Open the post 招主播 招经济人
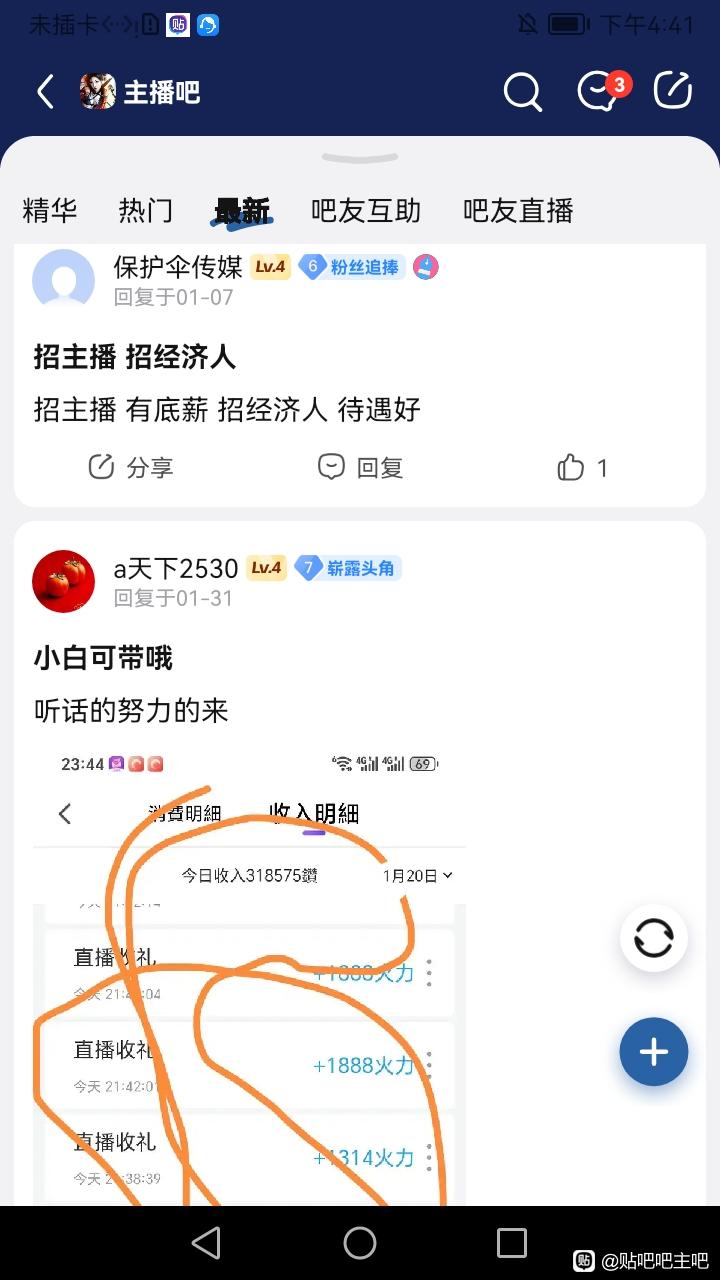Image resolution: width=720 pixels, height=1280 pixels. click(x=135, y=357)
